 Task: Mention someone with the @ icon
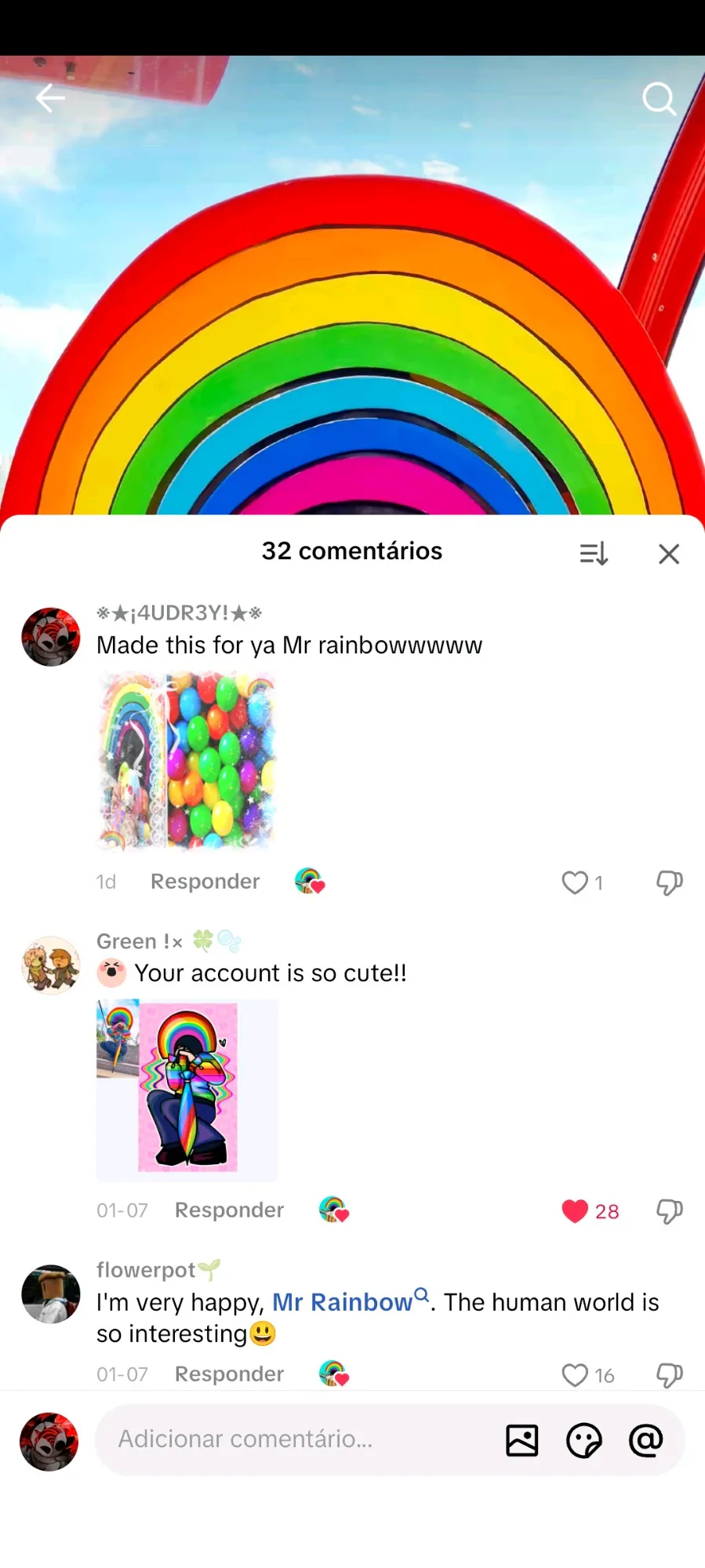point(645,1440)
